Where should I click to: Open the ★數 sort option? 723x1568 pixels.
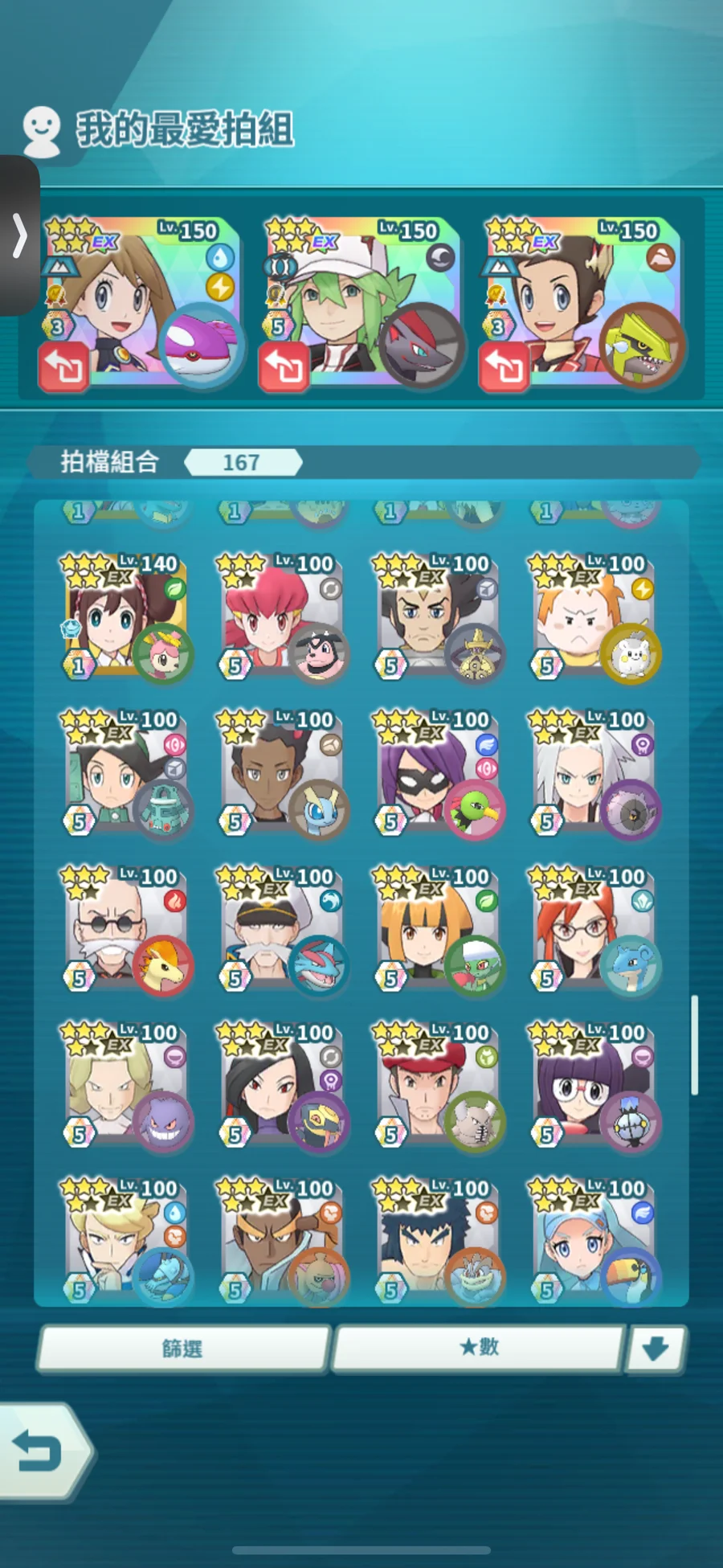tap(479, 1348)
